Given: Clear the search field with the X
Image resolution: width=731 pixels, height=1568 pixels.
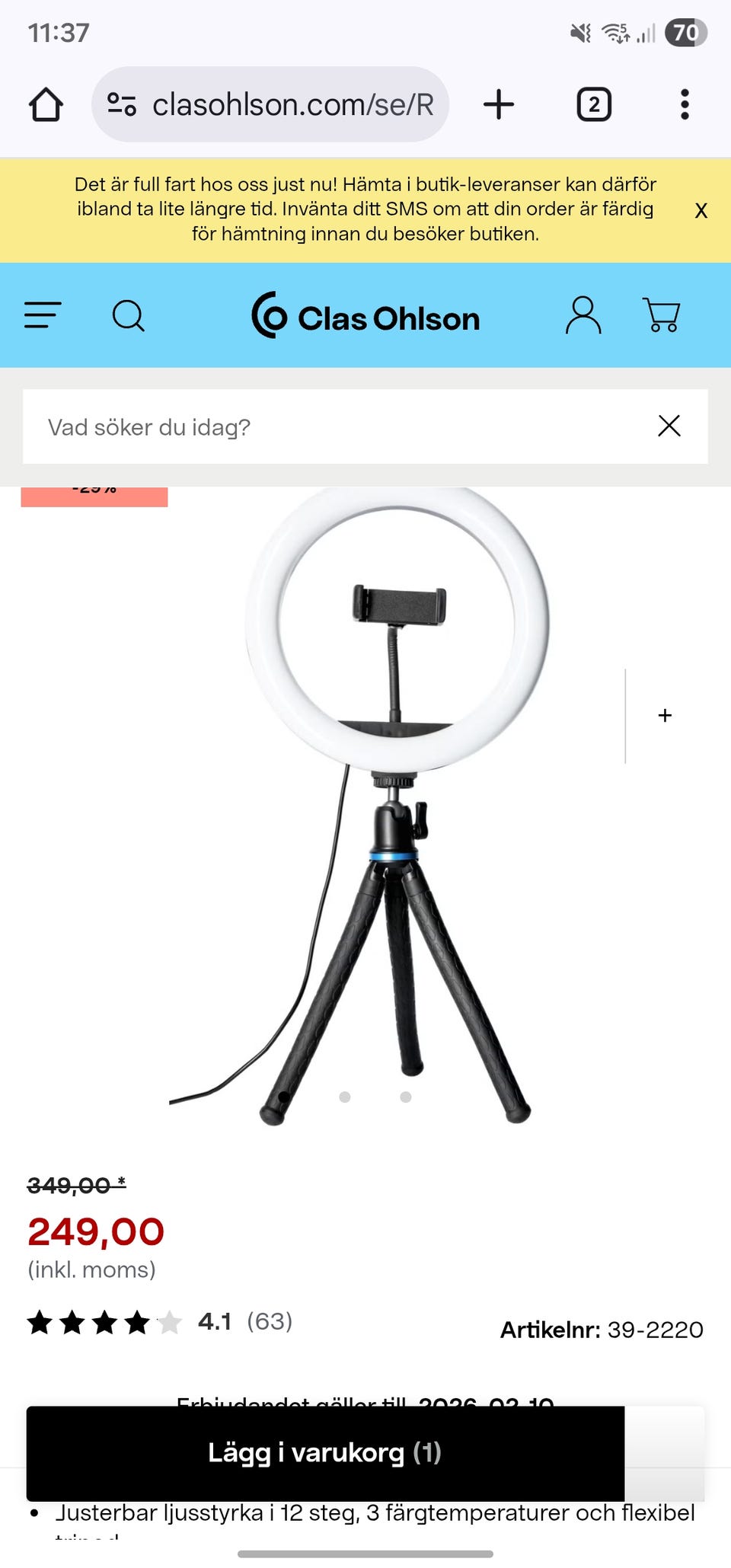Looking at the screenshot, I should (x=669, y=426).
